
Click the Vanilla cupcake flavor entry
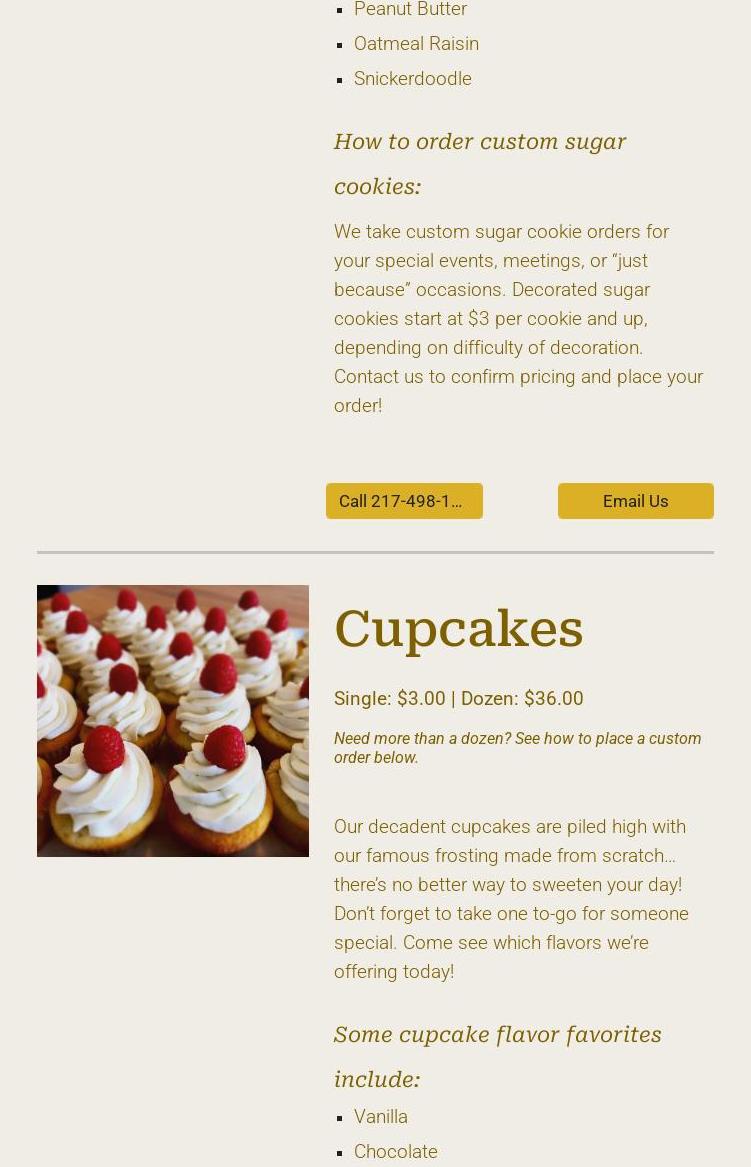[x=380, y=1117]
